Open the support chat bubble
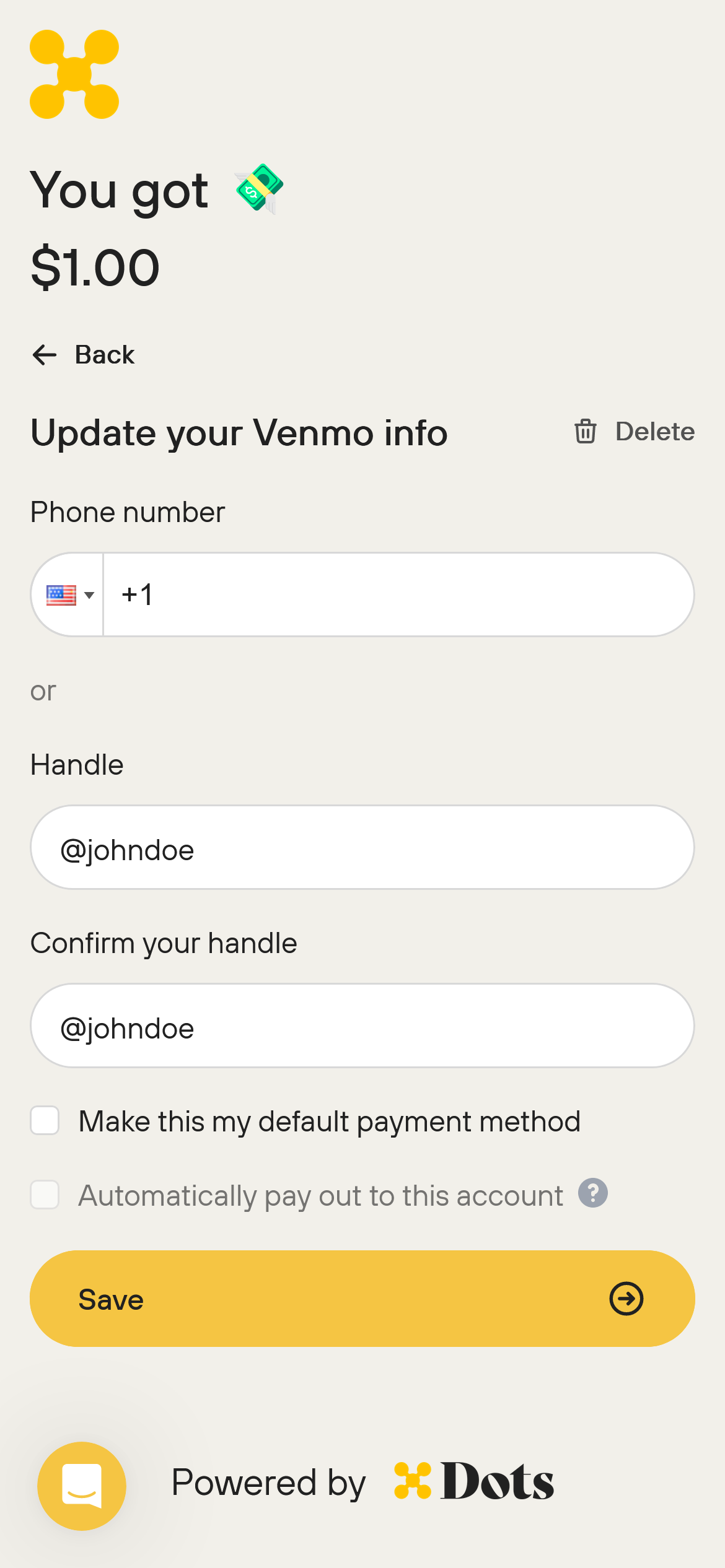This screenshot has width=725, height=1568. pos(82,1486)
